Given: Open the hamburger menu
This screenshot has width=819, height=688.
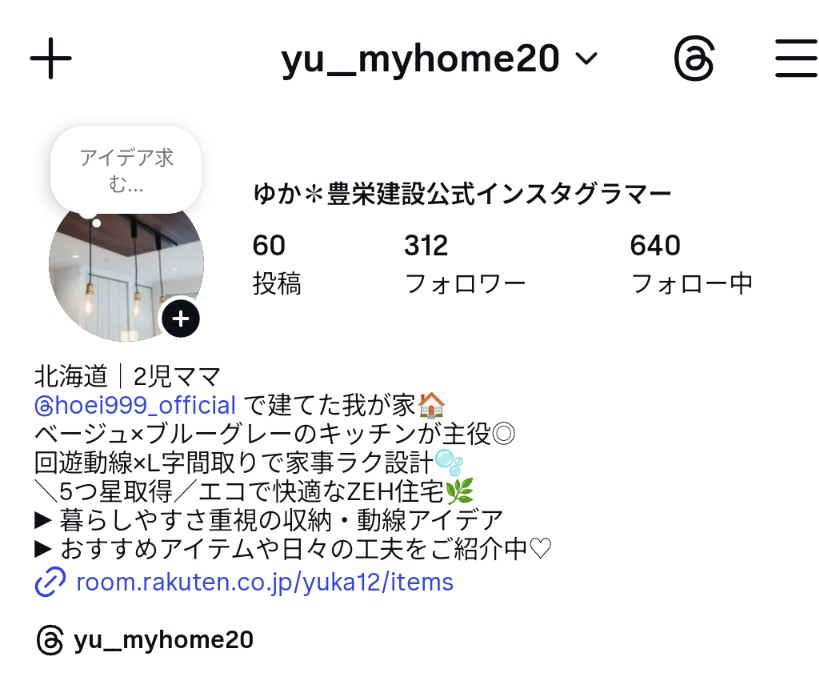Looking at the screenshot, I should coord(796,59).
